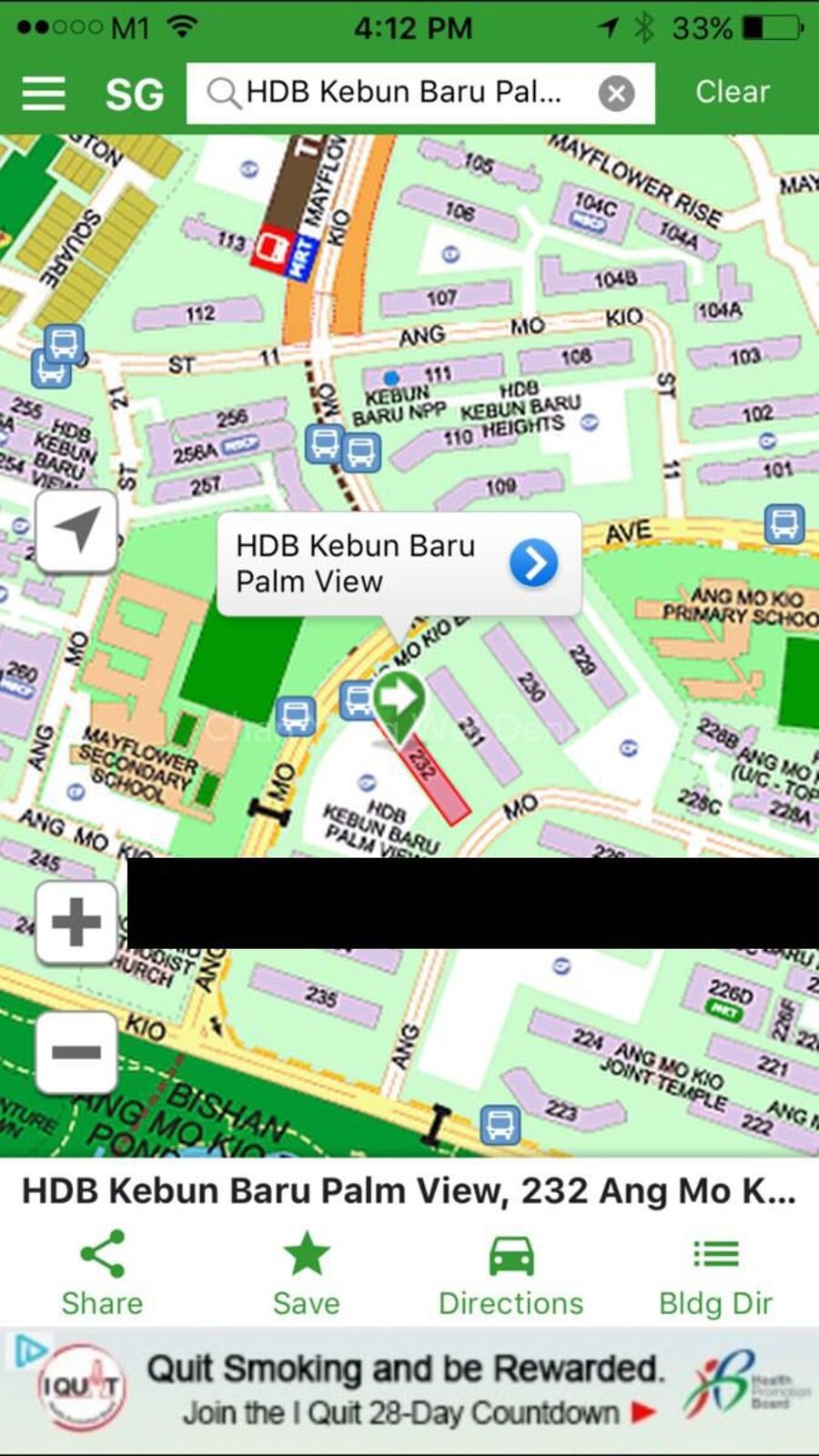This screenshot has height=1456, width=819.
Task: Clear the search text with the X icon
Action: point(616,93)
